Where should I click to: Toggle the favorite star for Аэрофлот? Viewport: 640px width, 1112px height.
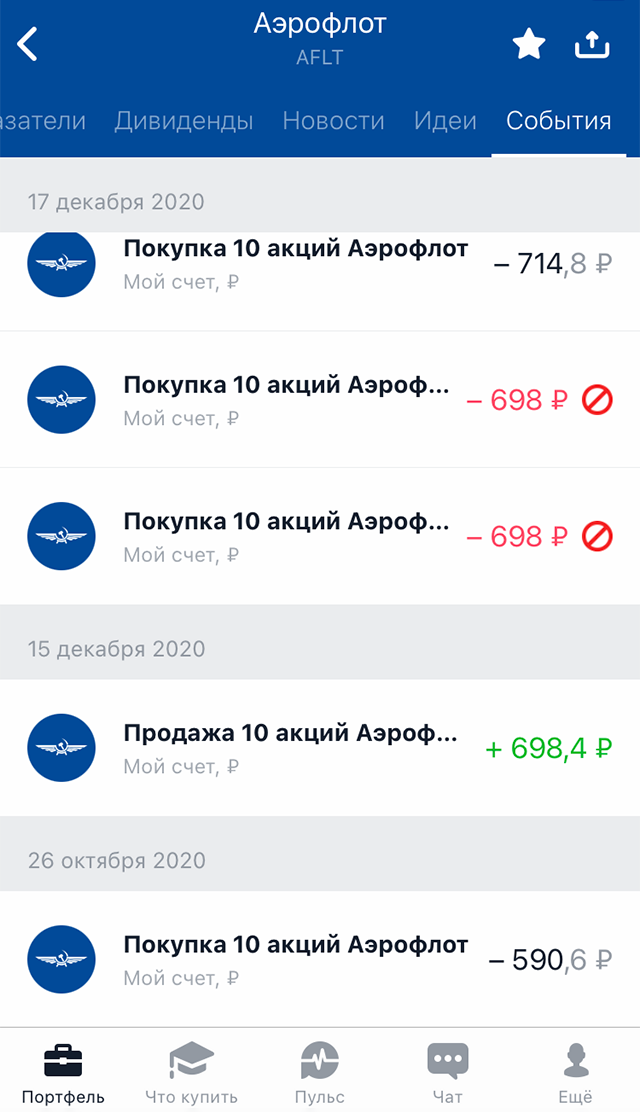[528, 44]
